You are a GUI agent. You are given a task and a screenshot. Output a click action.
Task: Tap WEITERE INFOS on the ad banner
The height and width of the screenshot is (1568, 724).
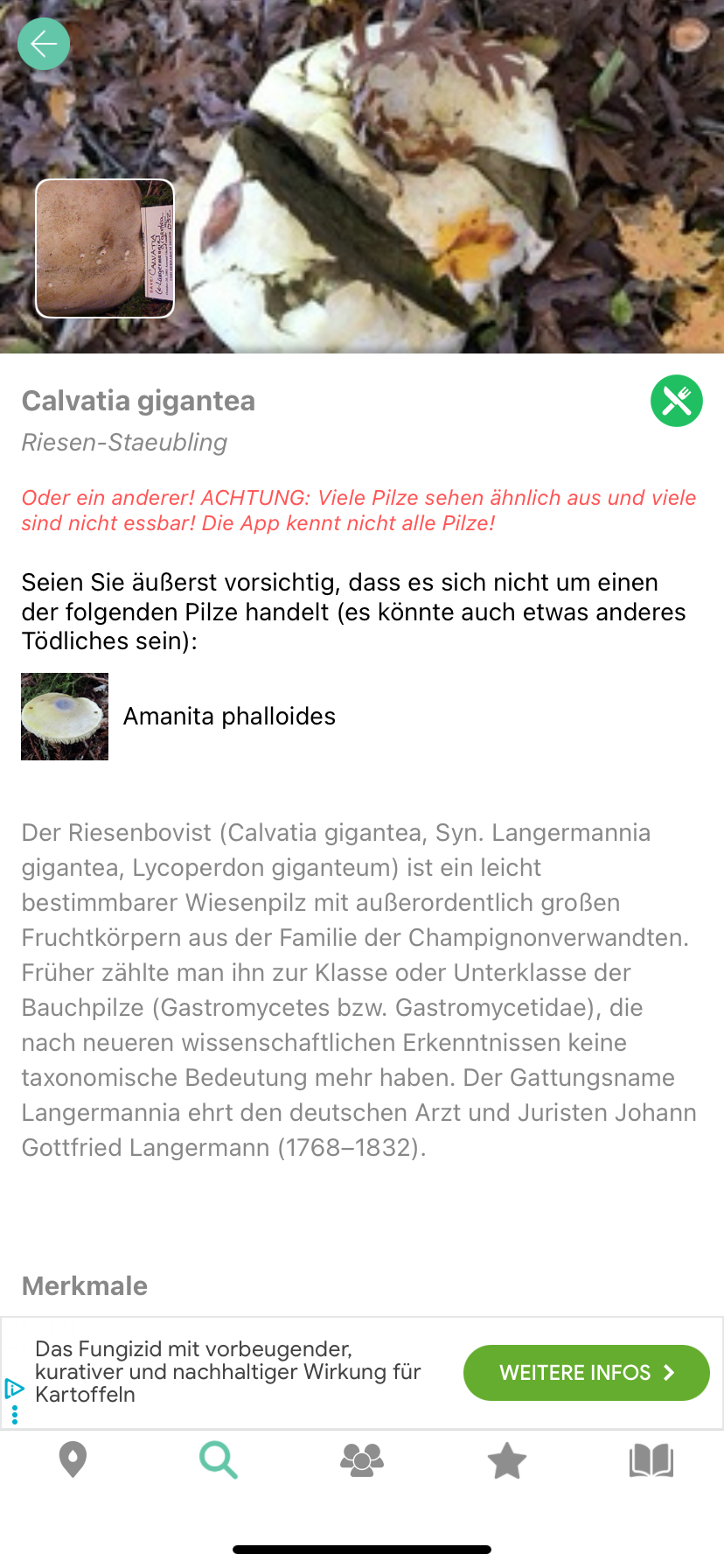tap(586, 1373)
